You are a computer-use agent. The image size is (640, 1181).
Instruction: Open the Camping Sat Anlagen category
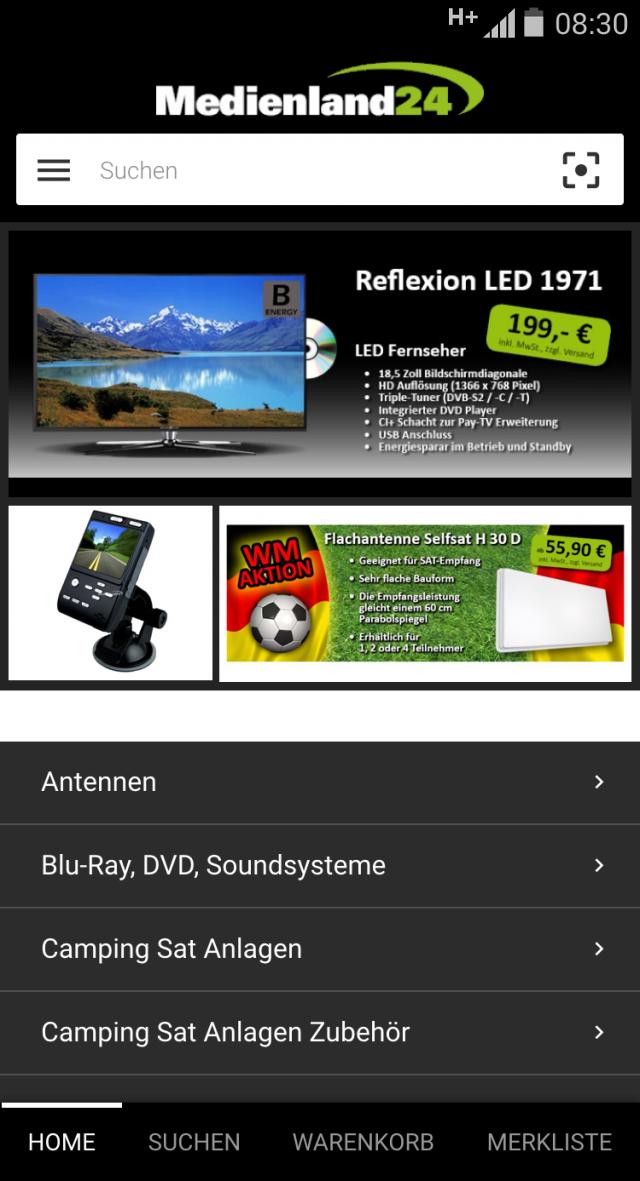(320, 948)
